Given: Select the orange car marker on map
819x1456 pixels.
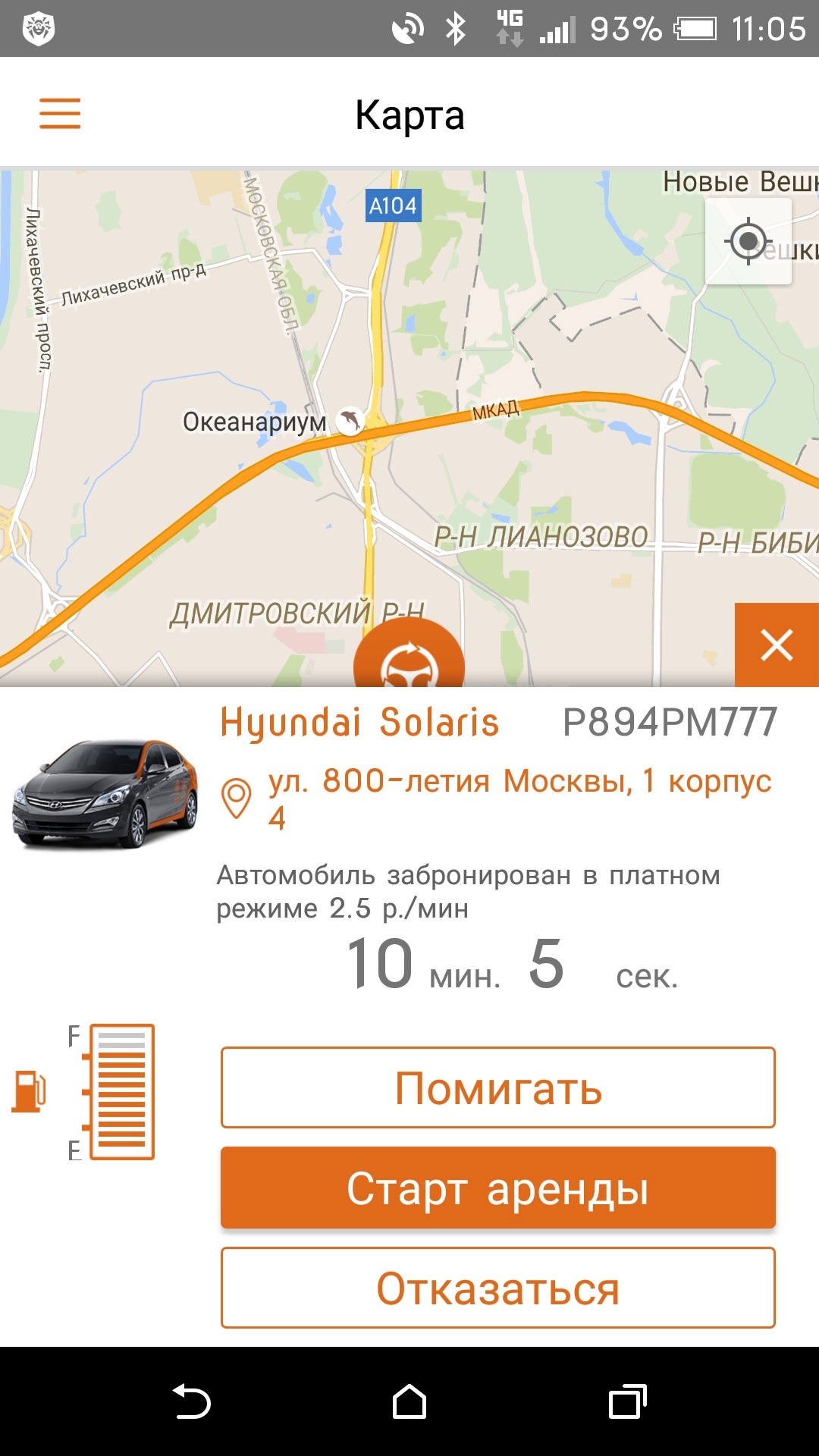Looking at the screenshot, I should pos(409,660).
